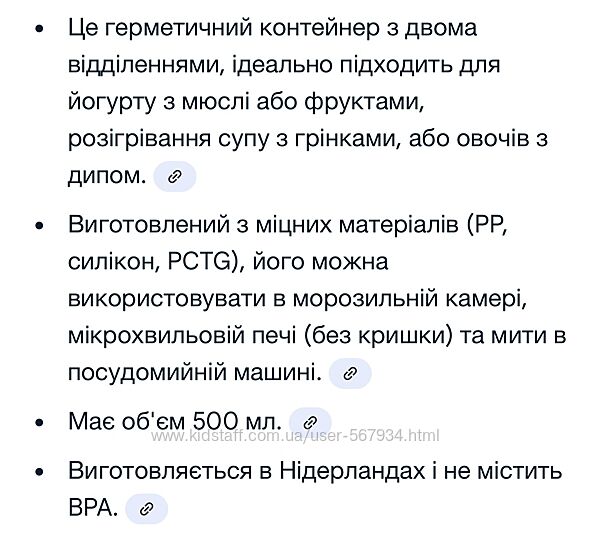Open the source link next to 500 мл
The image size is (600, 550).
point(310,422)
